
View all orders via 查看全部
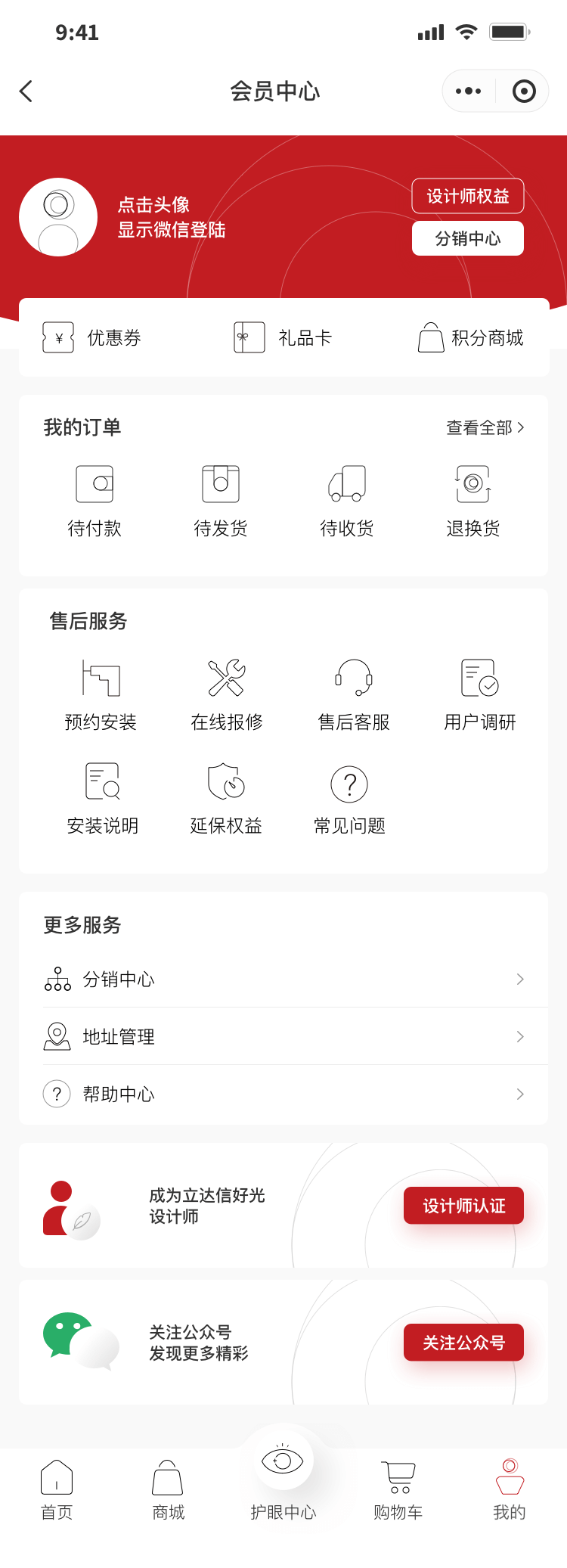coord(485,427)
